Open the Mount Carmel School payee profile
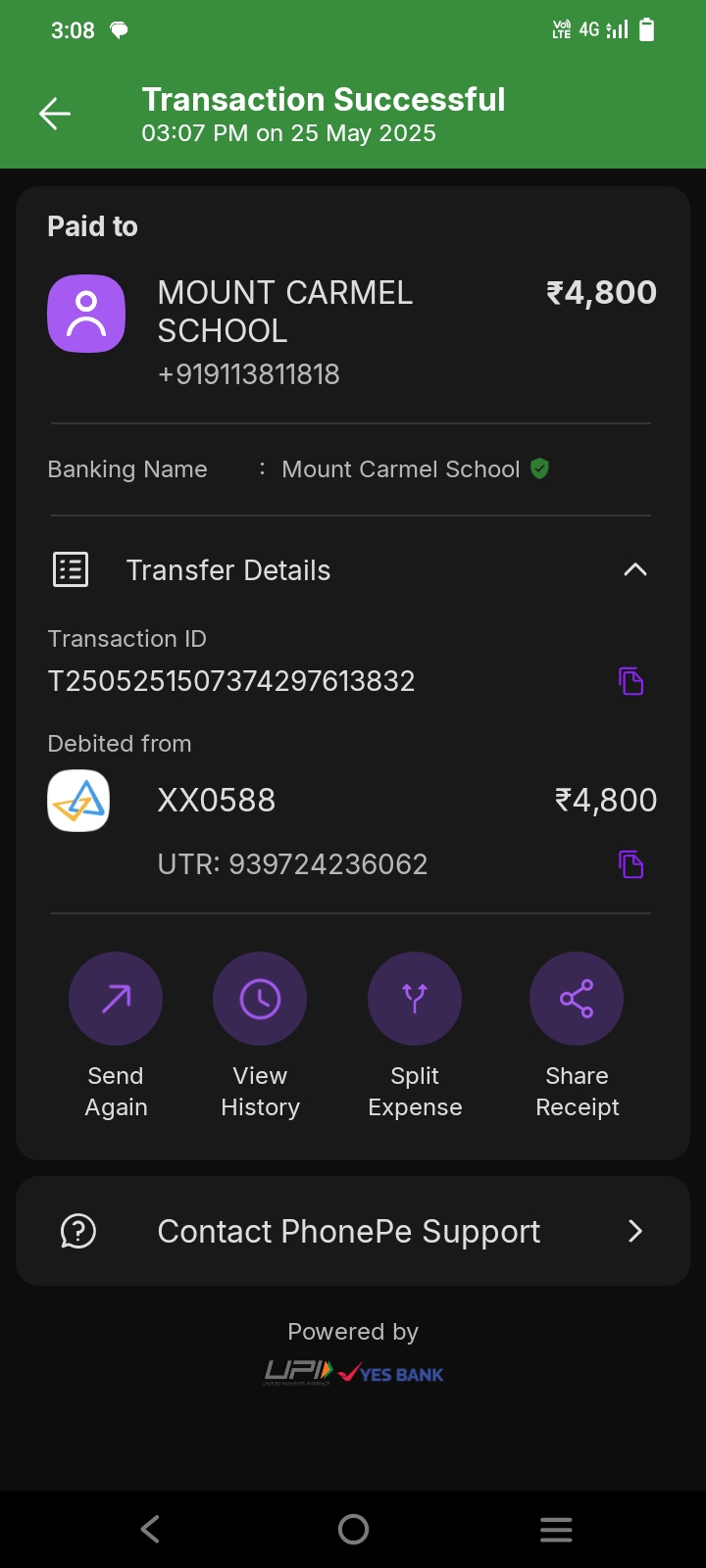Screen dimensions: 706x1568 pos(86,314)
